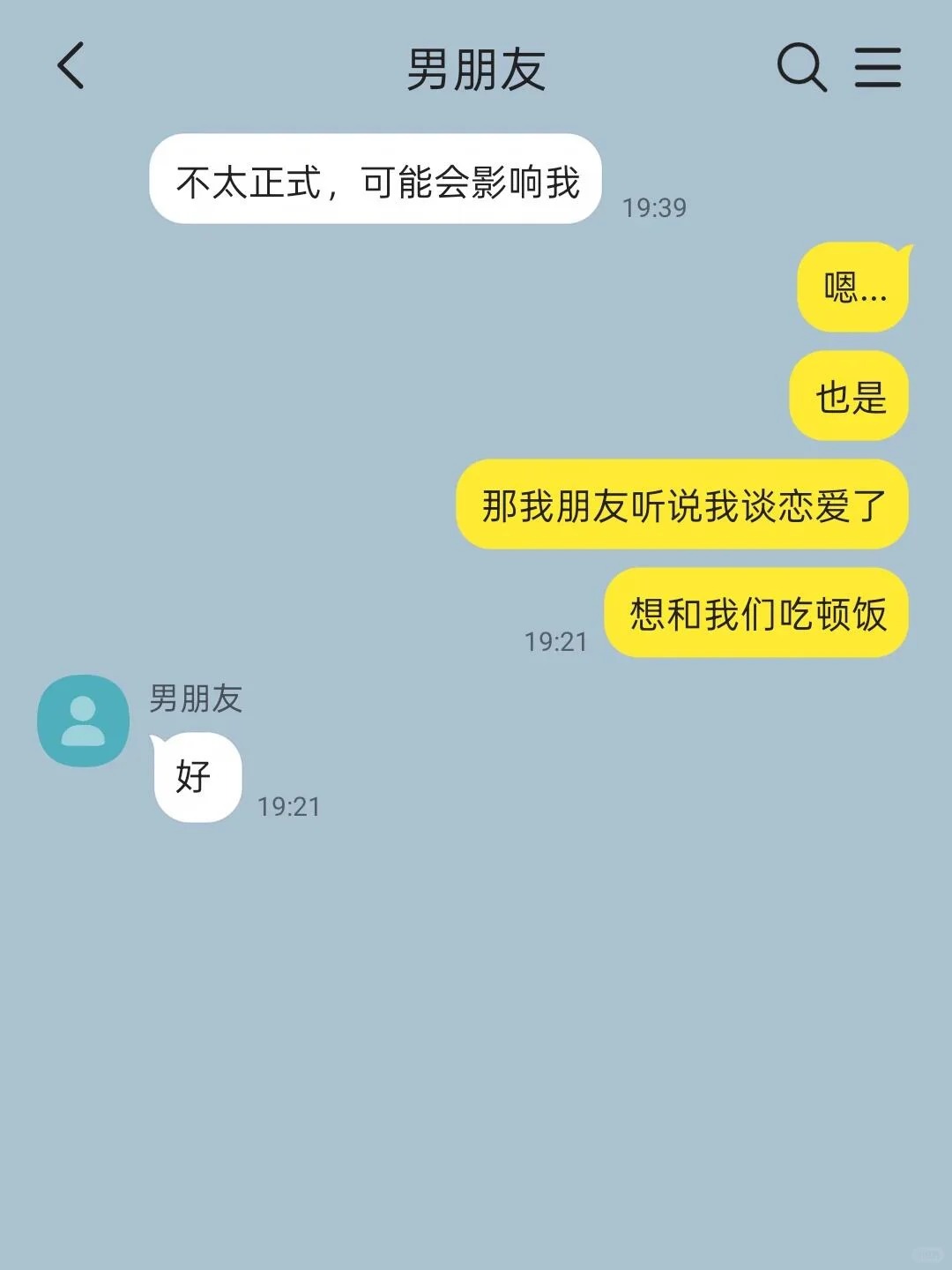Open the hamburger menu in the header
Image resolution: width=952 pixels, height=1270 pixels.
(x=878, y=68)
